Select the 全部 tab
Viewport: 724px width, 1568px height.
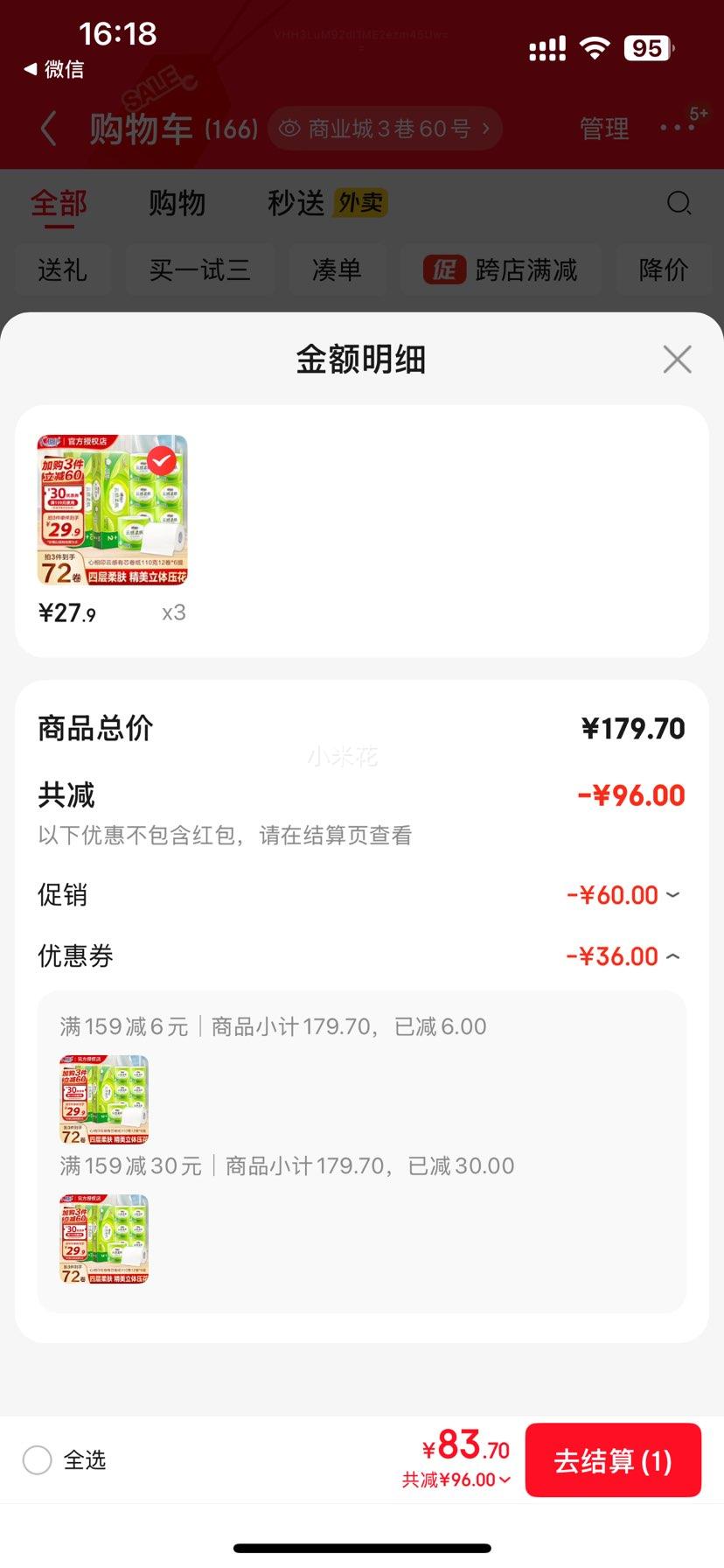(59, 204)
